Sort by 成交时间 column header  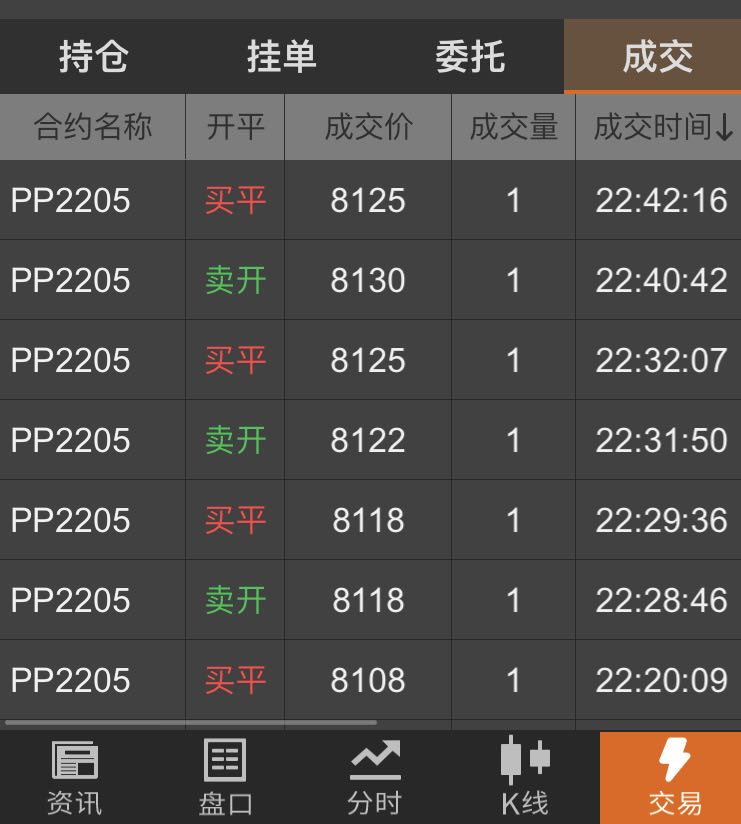(x=662, y=127)
